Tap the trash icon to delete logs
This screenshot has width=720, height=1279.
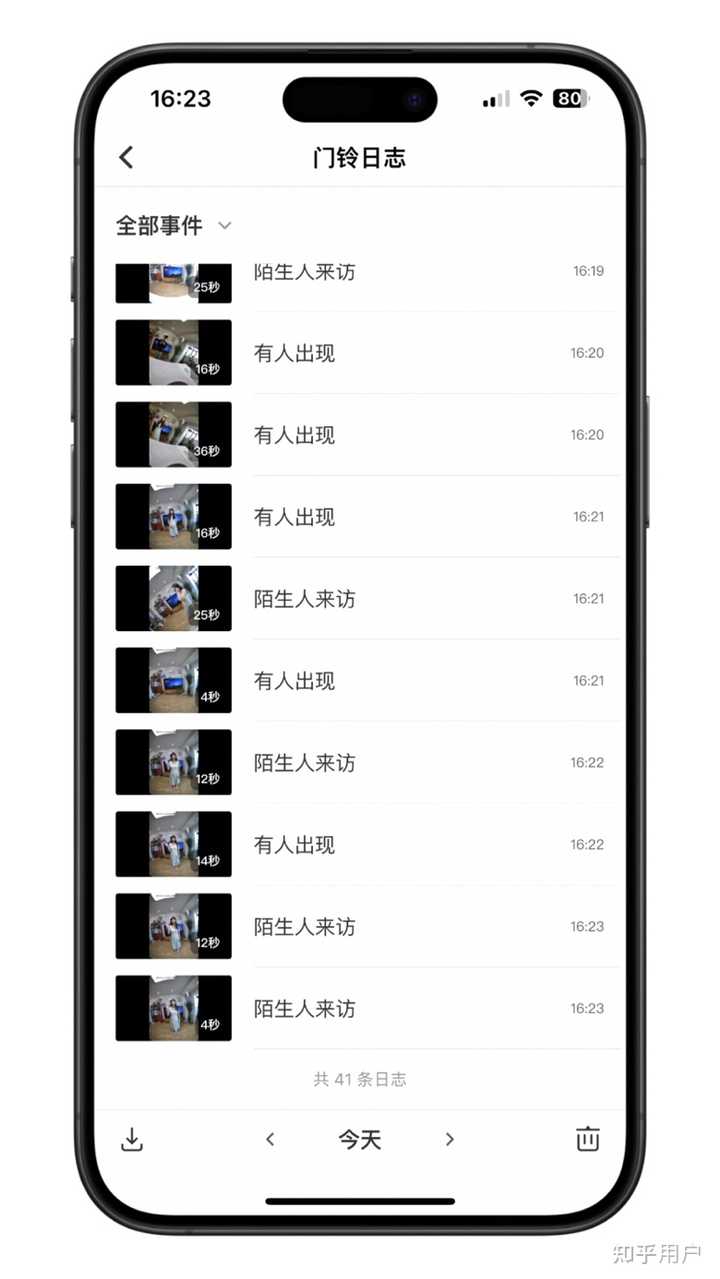click(588, 1139)
